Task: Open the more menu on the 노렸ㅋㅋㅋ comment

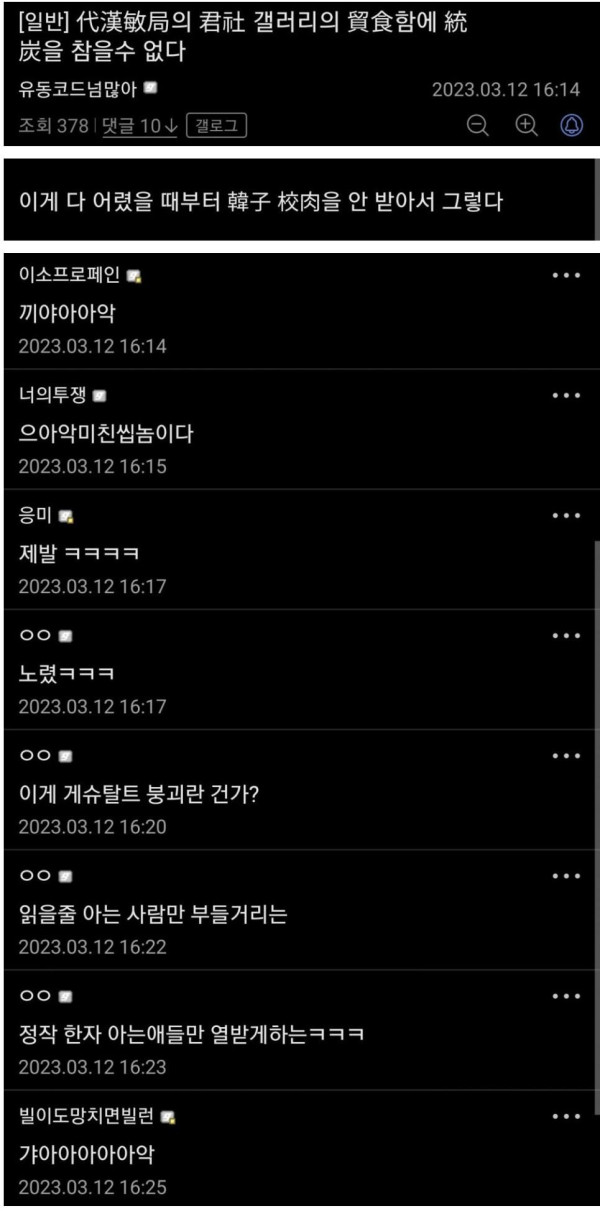Action: pos(566,636)
